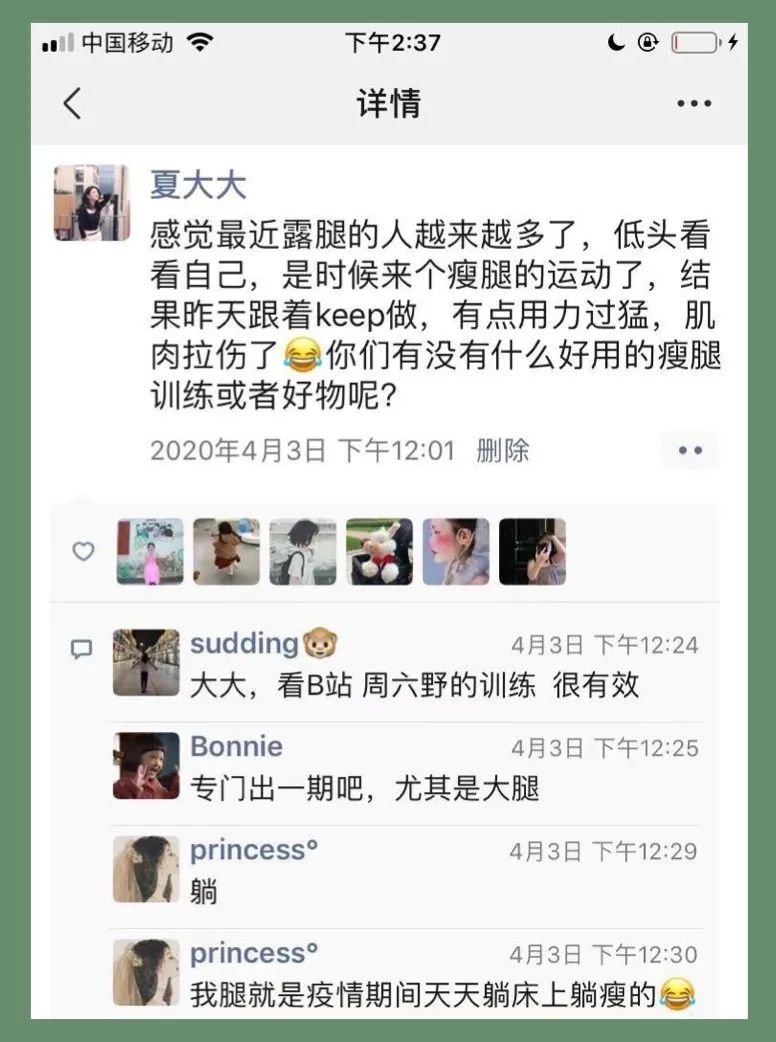The height and width of the screenshot is (1042, 776).
Task: Tap princess°'s avatar in the comments
Action: pyautogui.click(x=146, y=866)
